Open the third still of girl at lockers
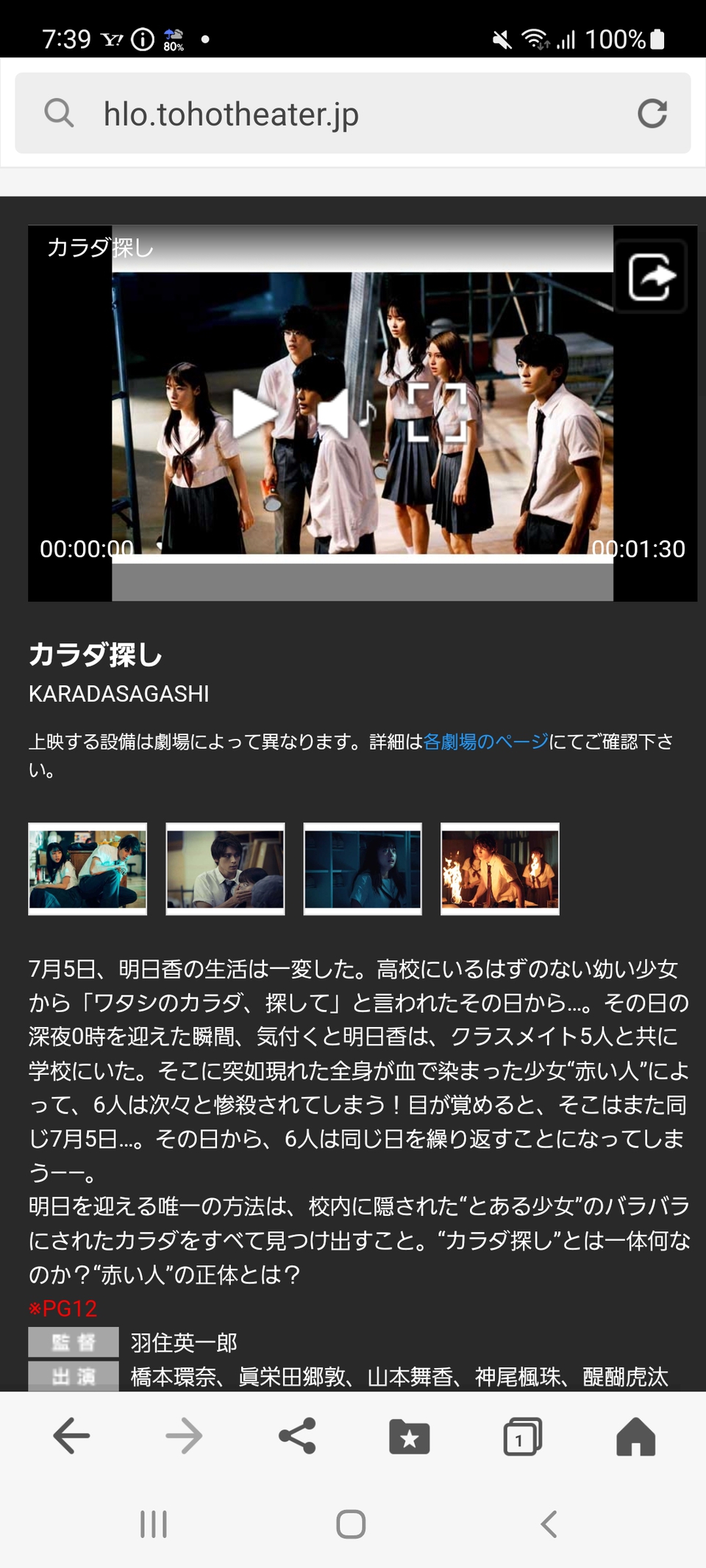This screenshot has height=1568, width=706. (x=363, y=869)
